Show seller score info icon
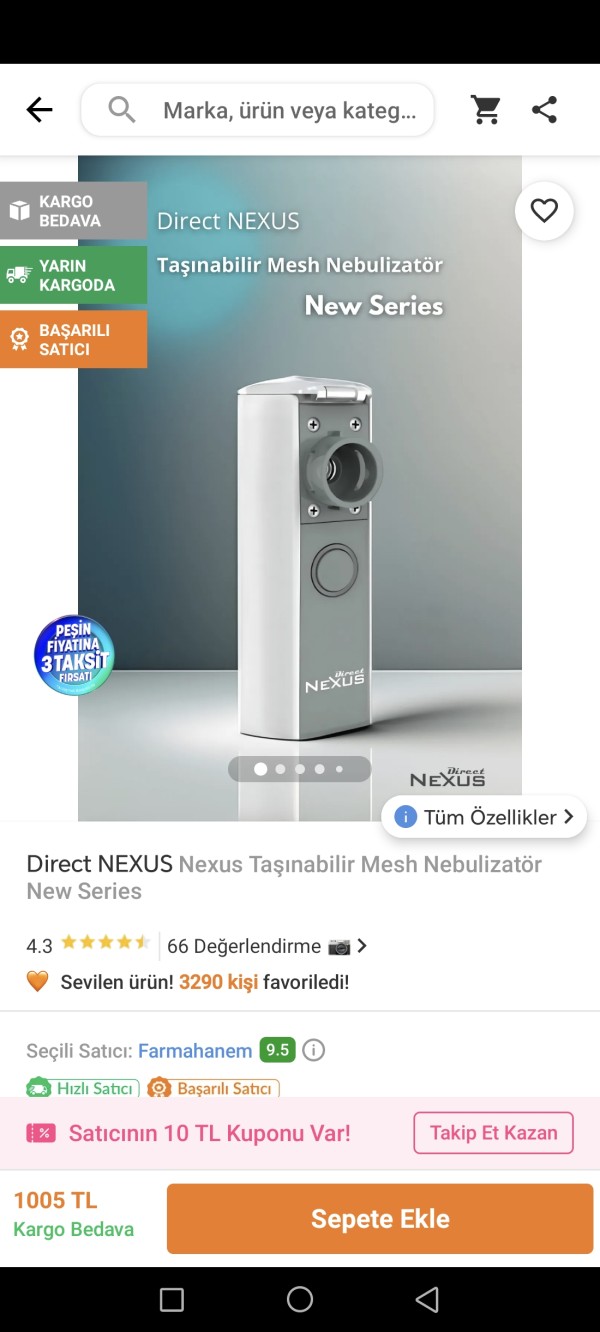600x1332 pixels. pos(314,1050)
